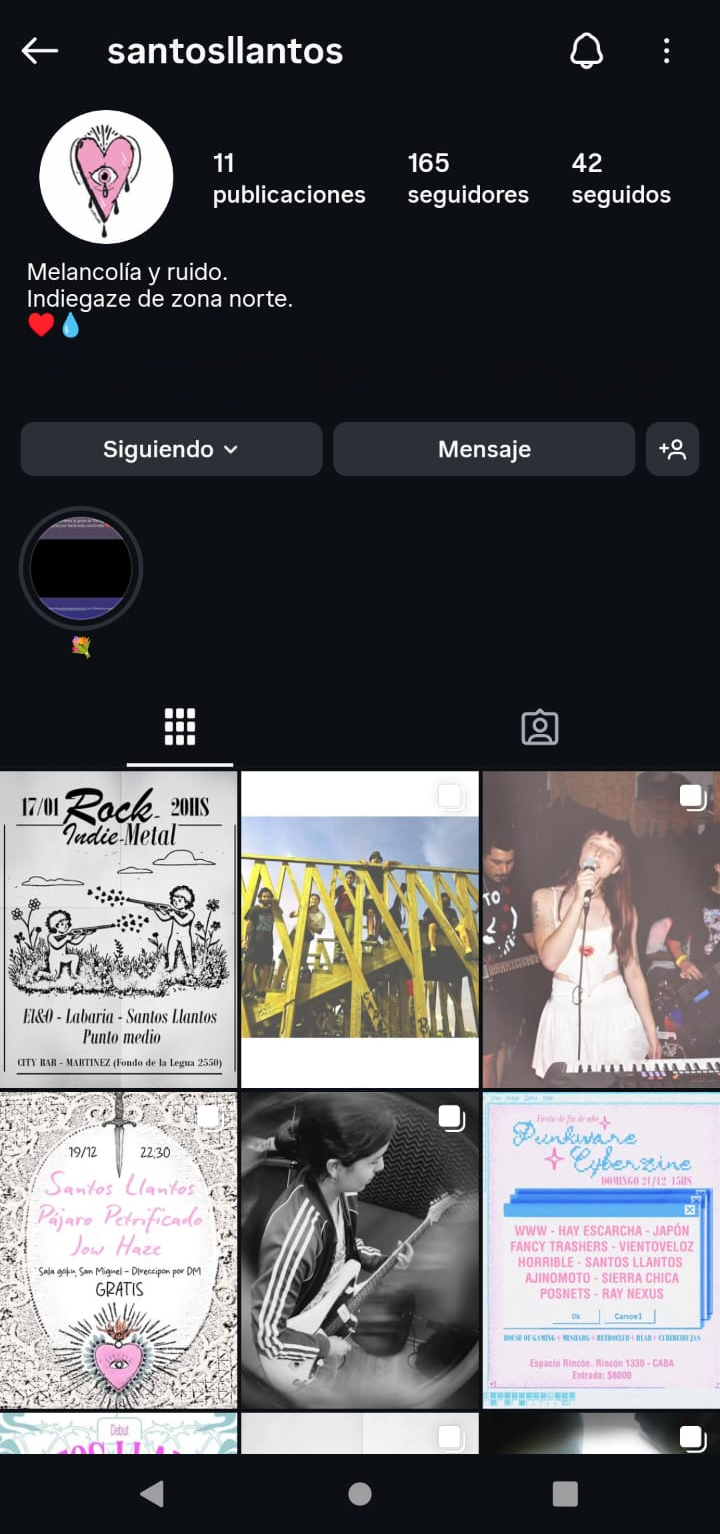Tap the system recent apps button
The width and height of the screenshot is (720, 1534).
[565, 1494]
